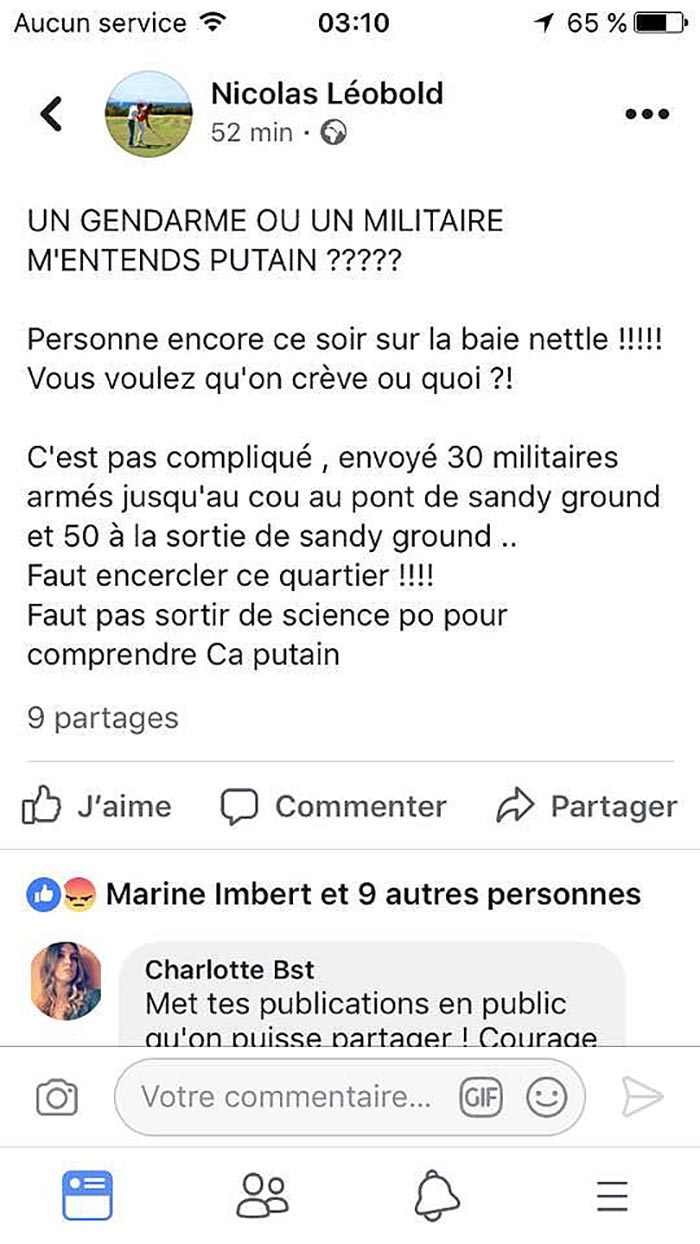Send the comment
The image size is (700, 1244).
pyautogui.click(x=642, y=1098)
